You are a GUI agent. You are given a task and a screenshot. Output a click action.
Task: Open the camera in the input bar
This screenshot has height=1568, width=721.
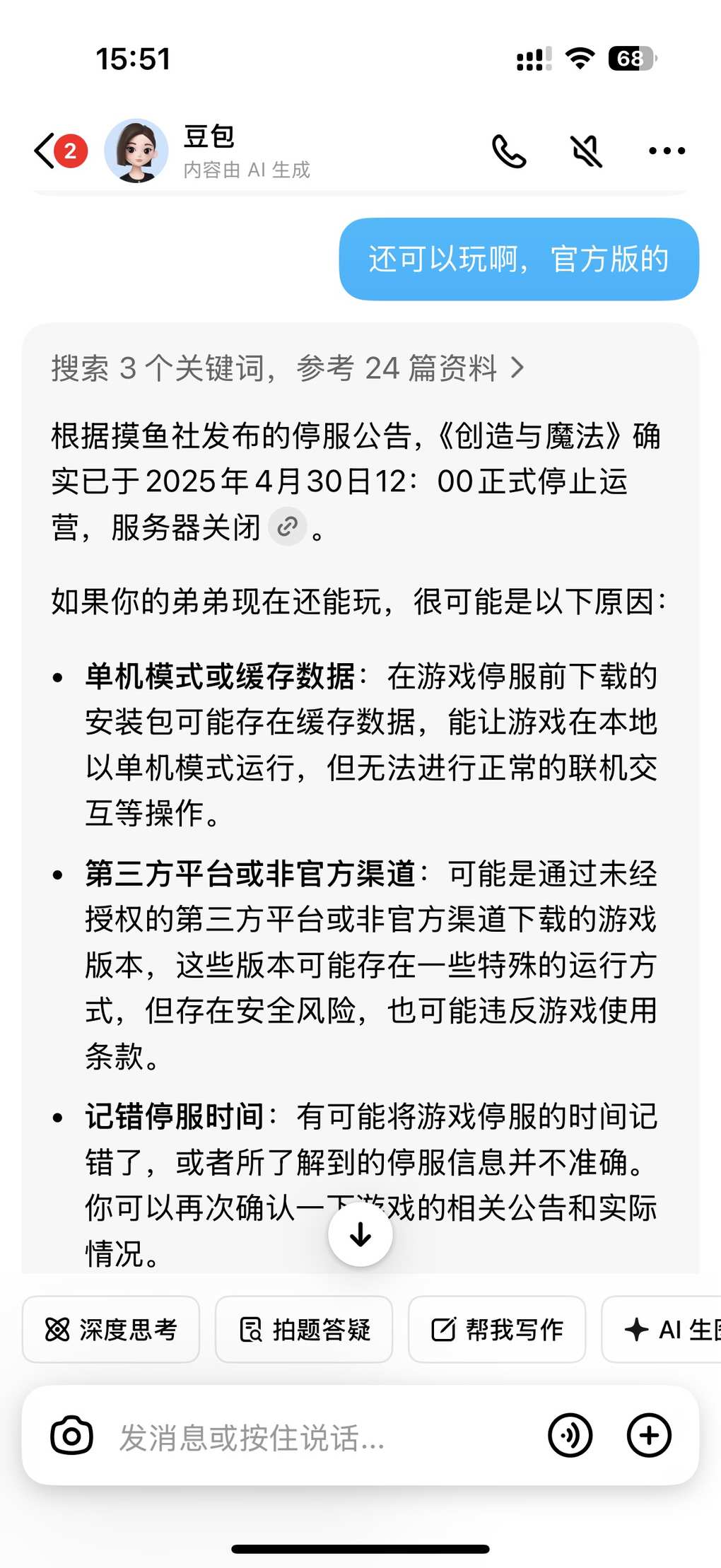(71, 1436)
